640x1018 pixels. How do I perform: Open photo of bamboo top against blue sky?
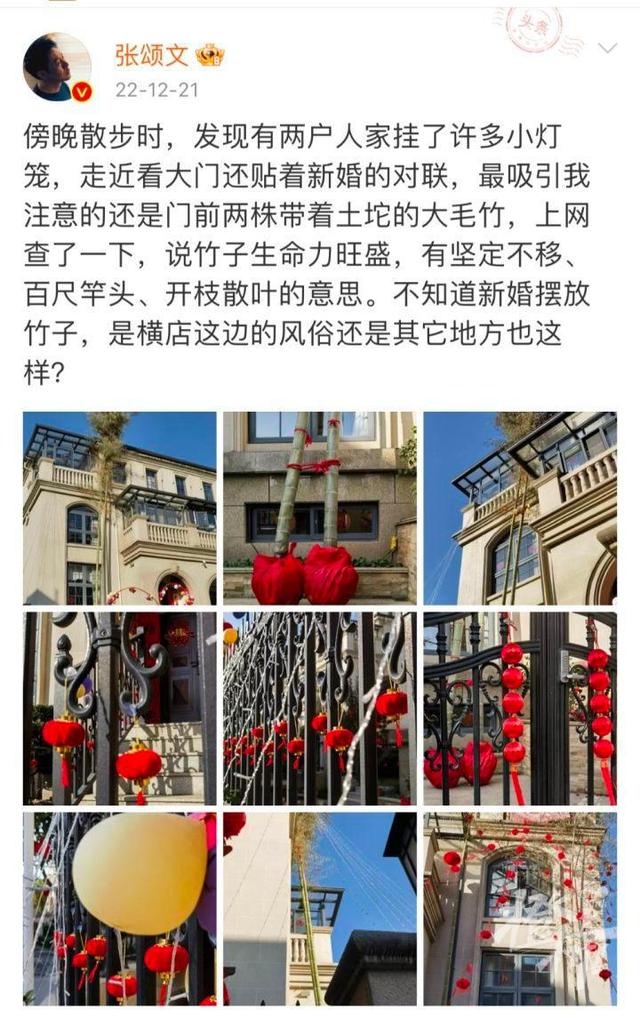pyautogui.click(x=319, y=908)
